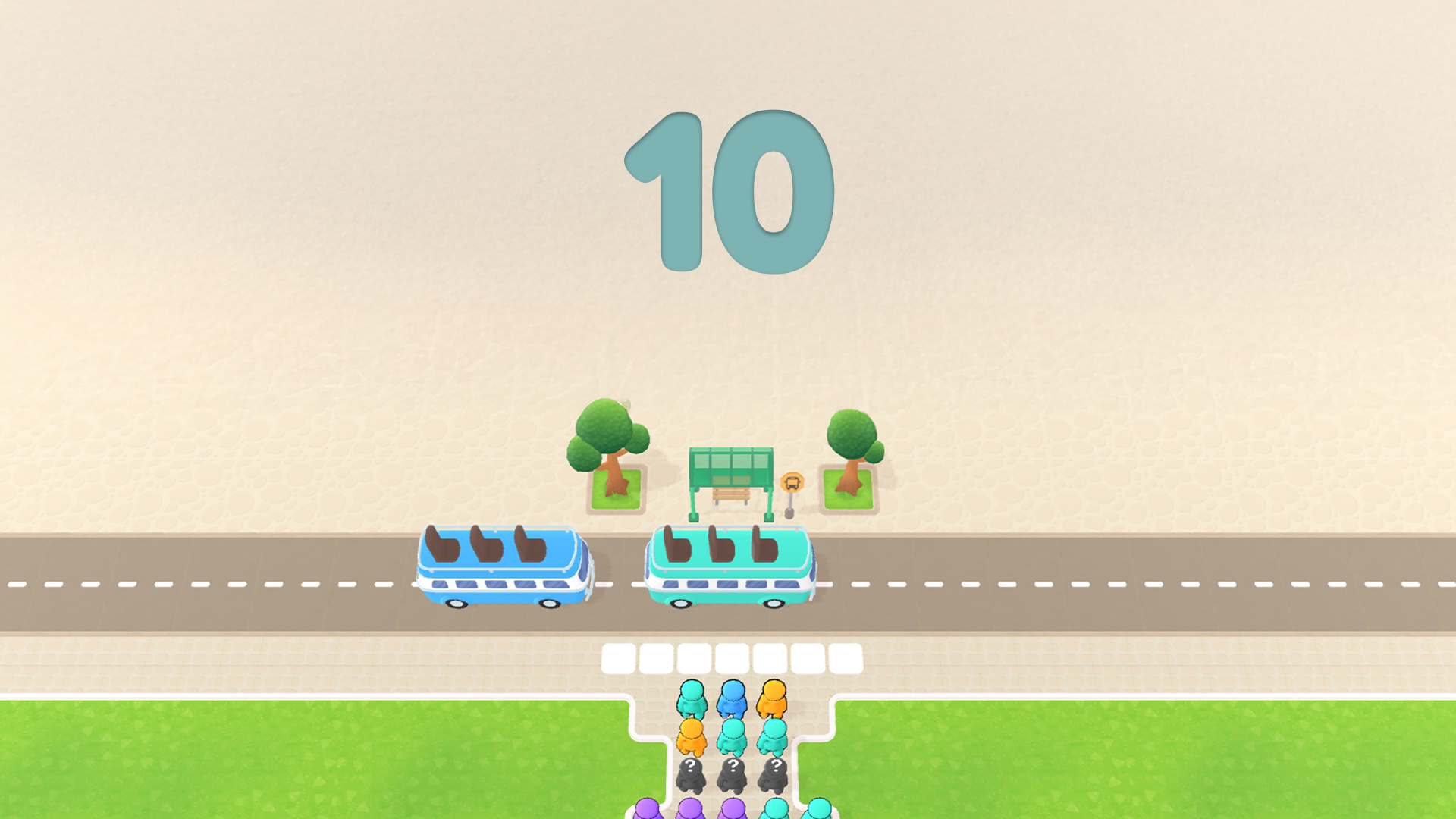Select the blue passenger in the front row
Viewport: 1456px width, 819px height.
pyautogui.click(x=733, y=699)
